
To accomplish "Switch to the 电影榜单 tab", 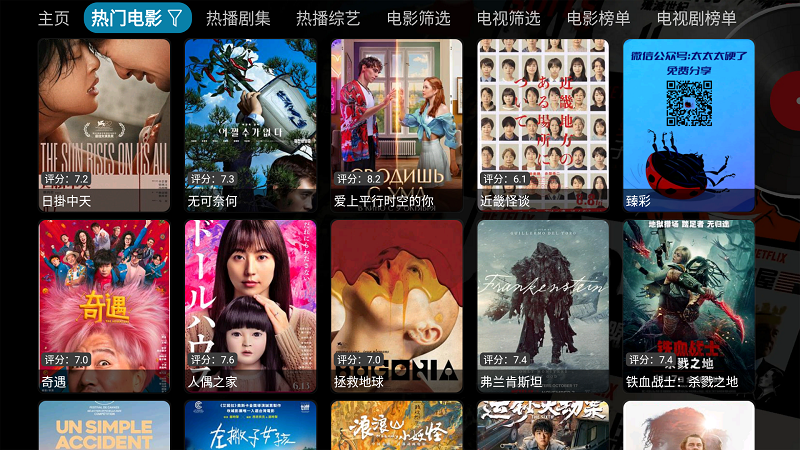I will (x=598, y=18).
